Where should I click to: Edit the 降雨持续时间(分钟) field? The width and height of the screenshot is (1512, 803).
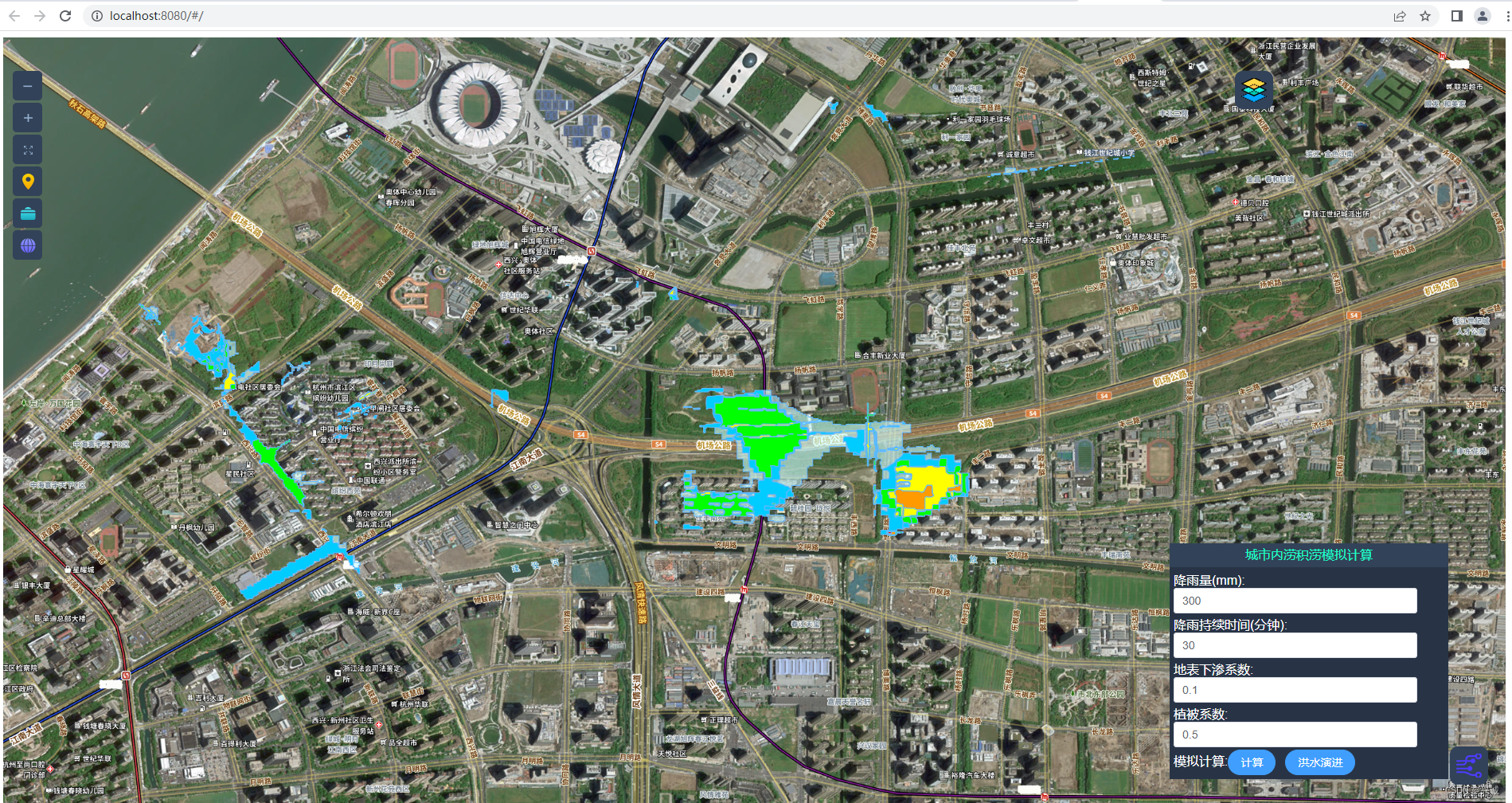[x=1295, y=645]
